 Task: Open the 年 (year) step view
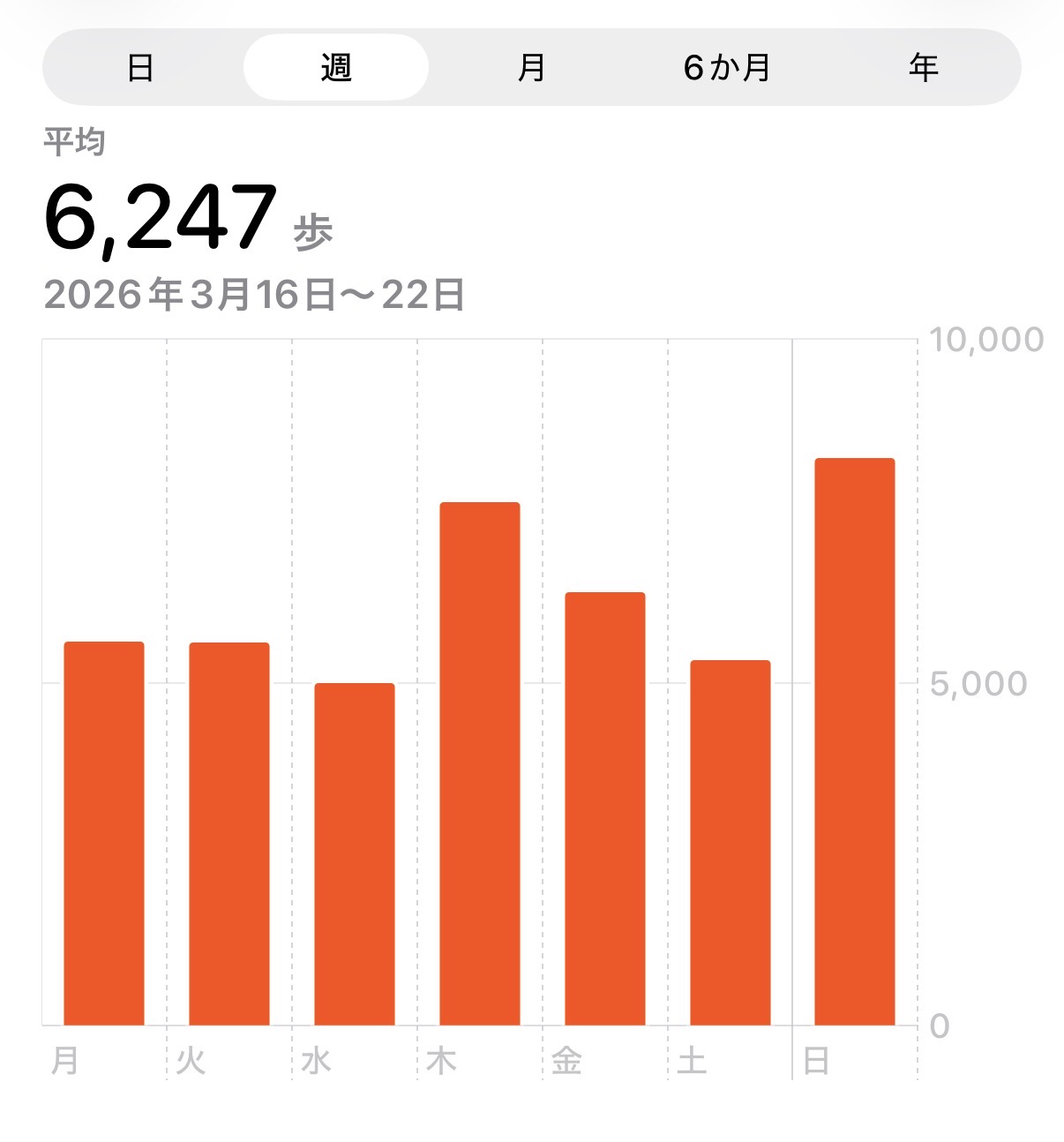(923, 68)
